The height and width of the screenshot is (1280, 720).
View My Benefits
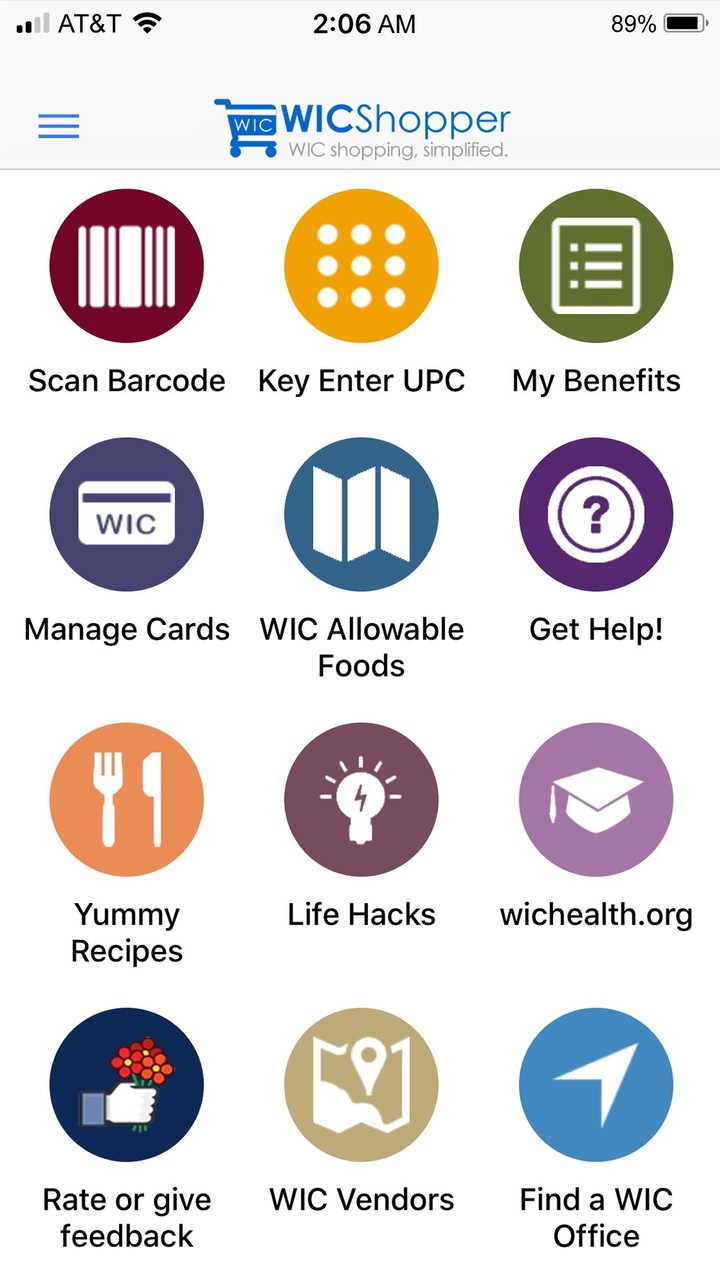[596, 266]
